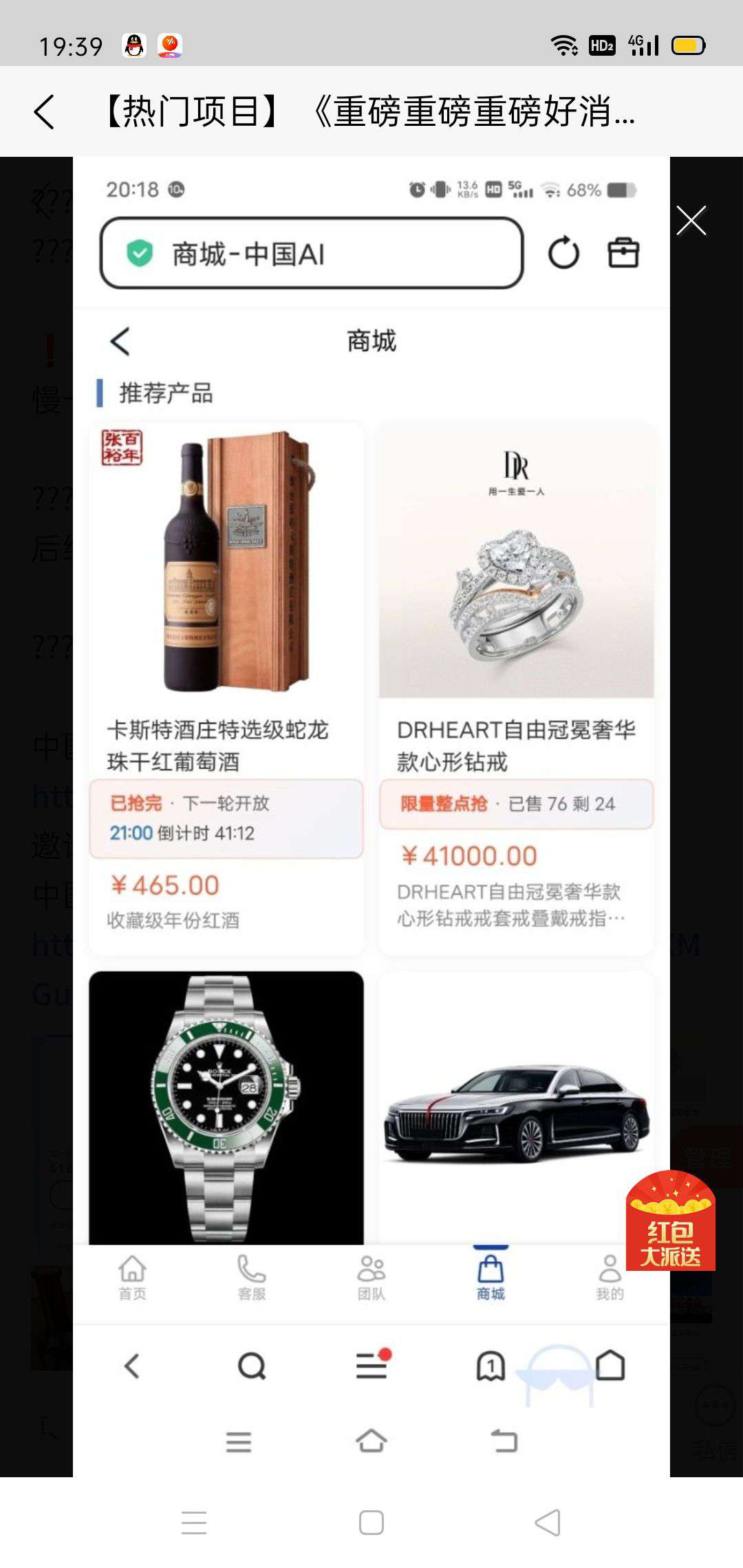Viewport: 743px width, 1568px height.
Task: Tap the green security shield in address bar
Action: 140,254
